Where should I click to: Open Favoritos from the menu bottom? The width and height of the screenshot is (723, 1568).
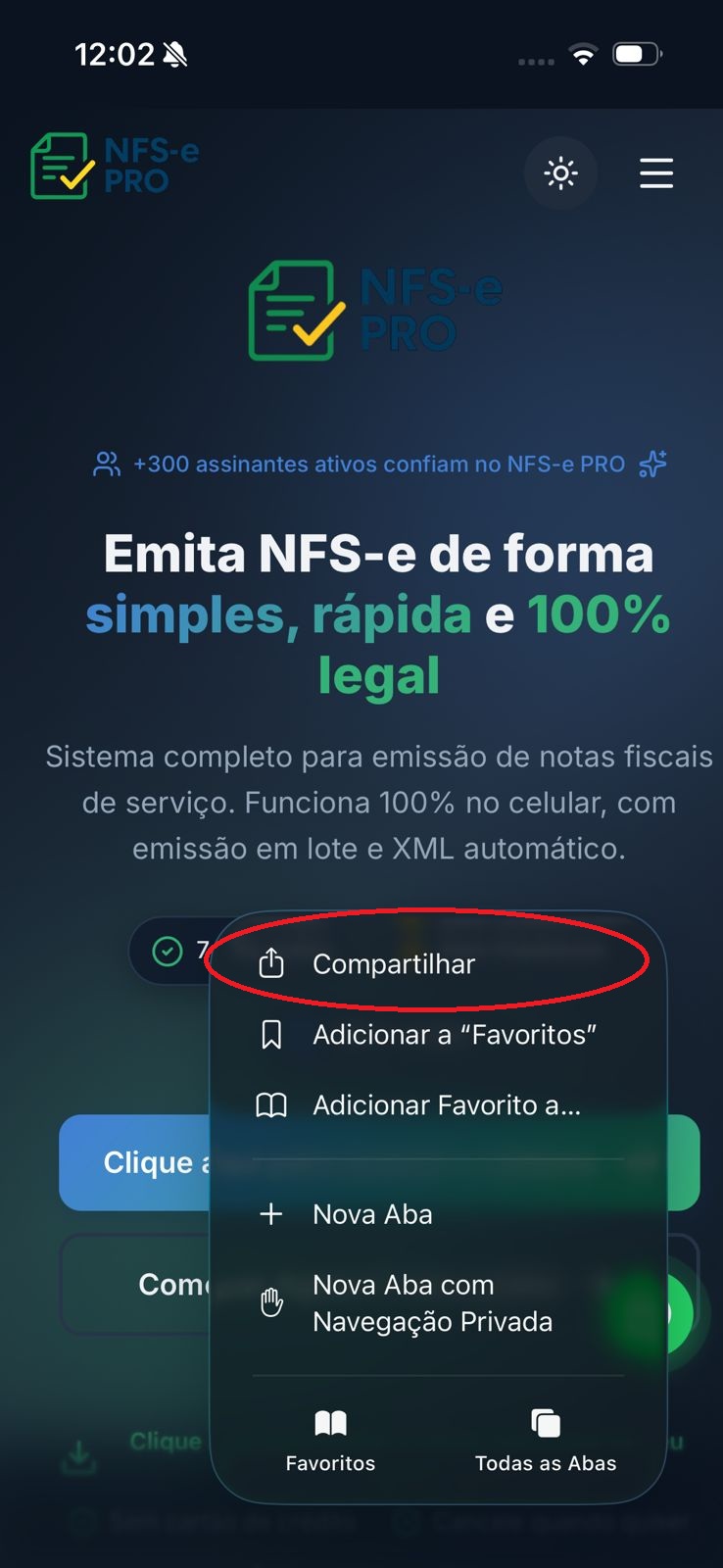(330, 1441)
